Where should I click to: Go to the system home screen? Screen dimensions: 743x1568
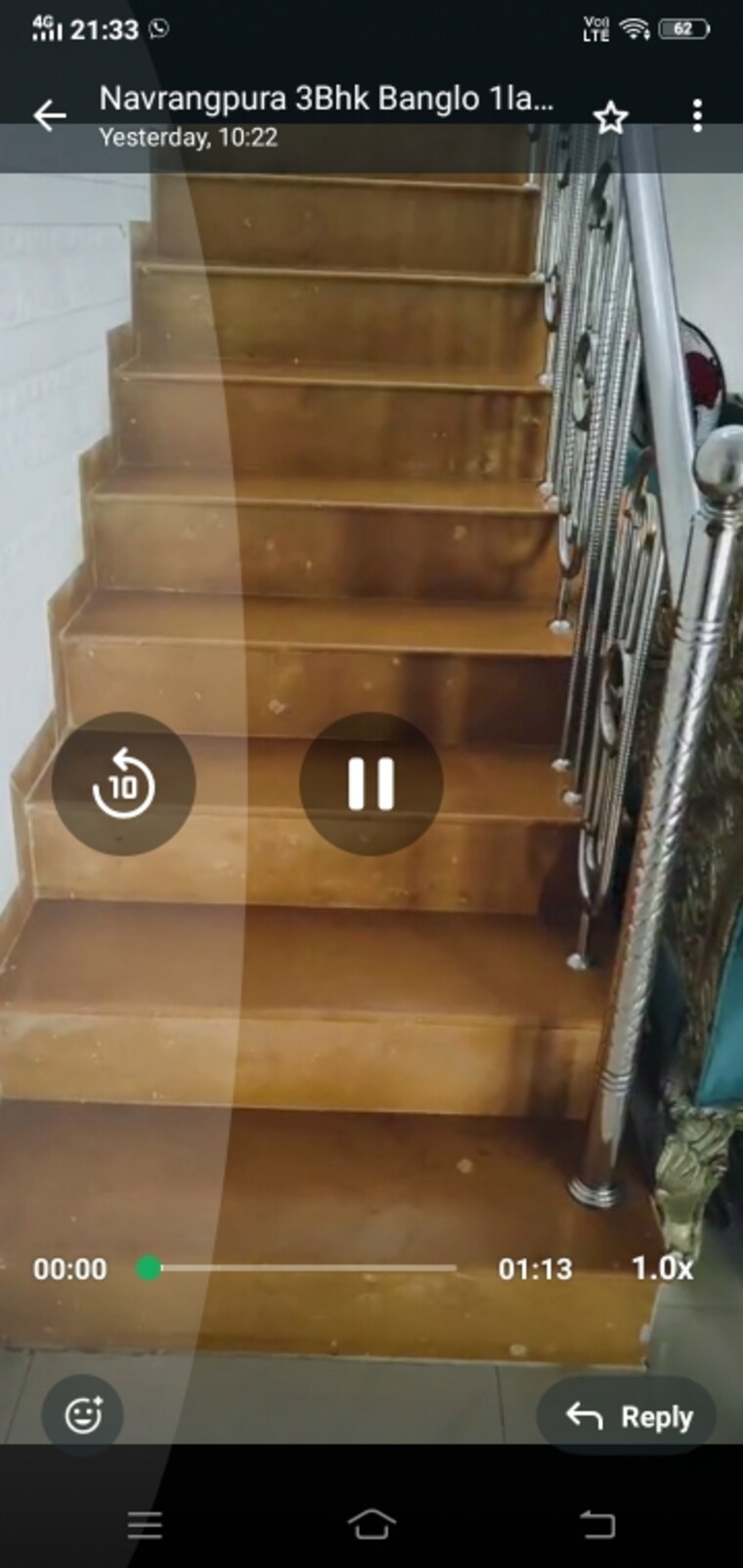tap(371, 1524)
